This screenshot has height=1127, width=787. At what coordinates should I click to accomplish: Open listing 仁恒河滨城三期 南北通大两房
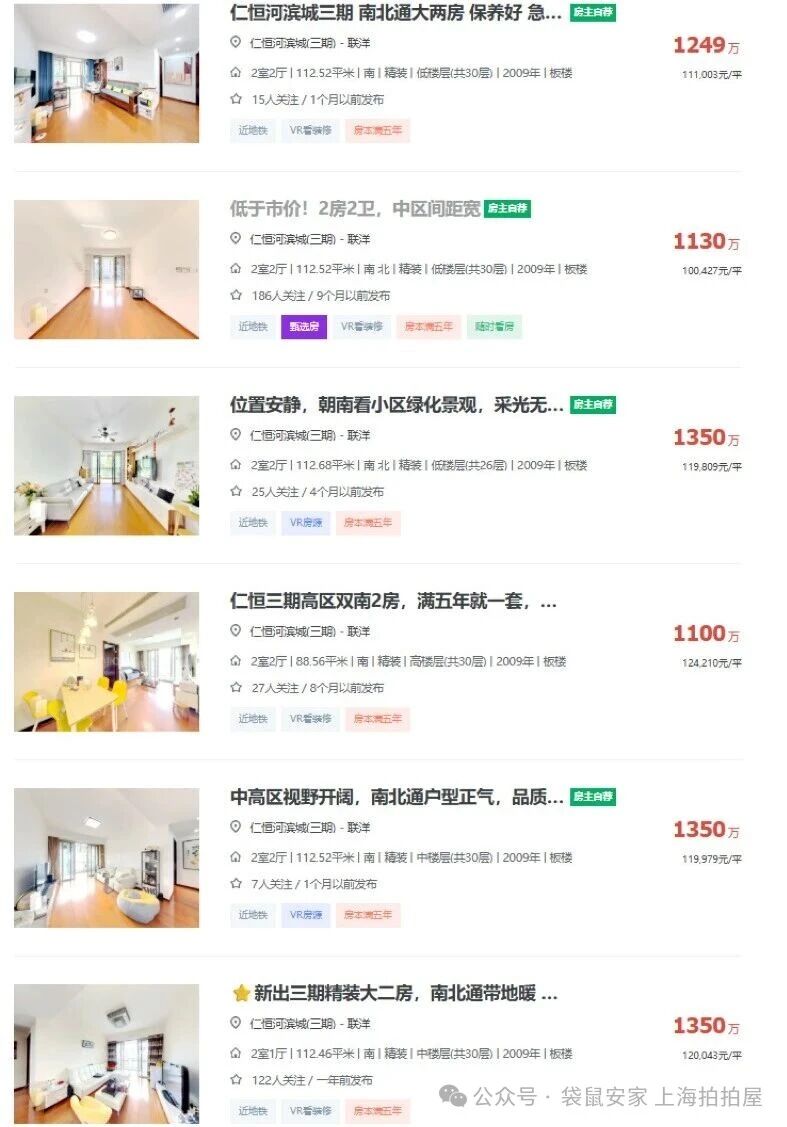[x=395, y=13]
